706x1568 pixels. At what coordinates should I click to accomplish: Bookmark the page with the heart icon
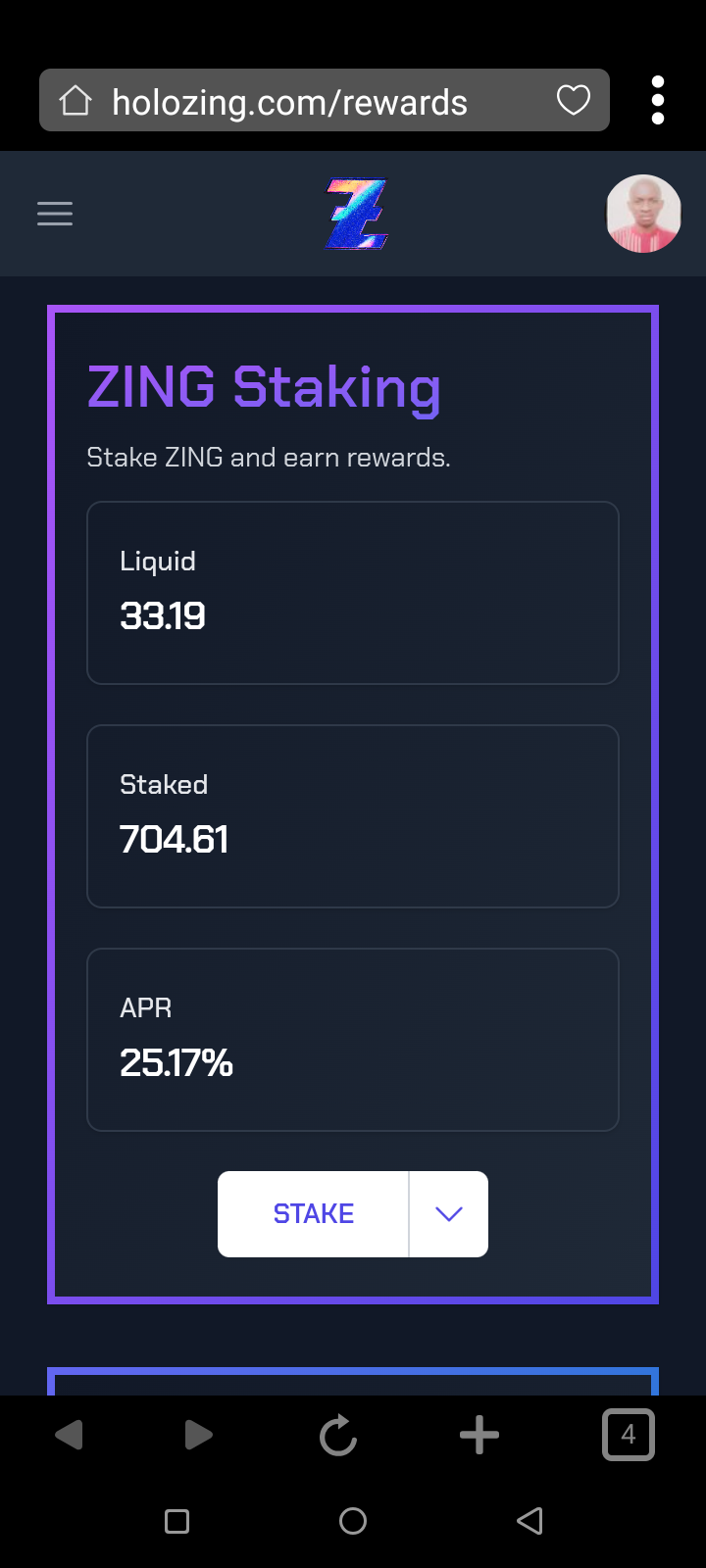point(574,100)
